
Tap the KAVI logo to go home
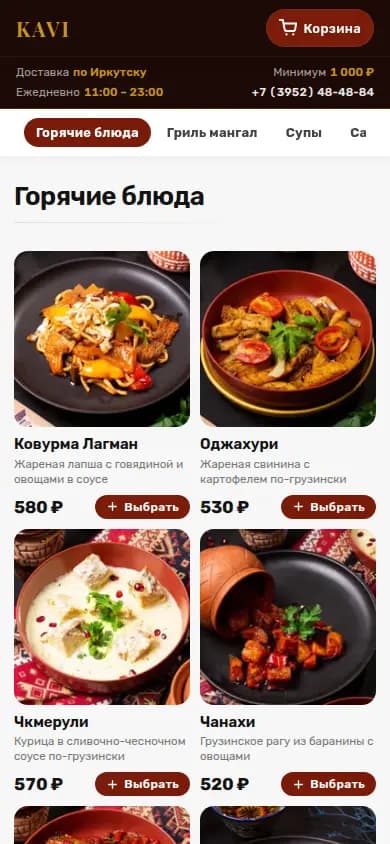click(x=42, y=29)
